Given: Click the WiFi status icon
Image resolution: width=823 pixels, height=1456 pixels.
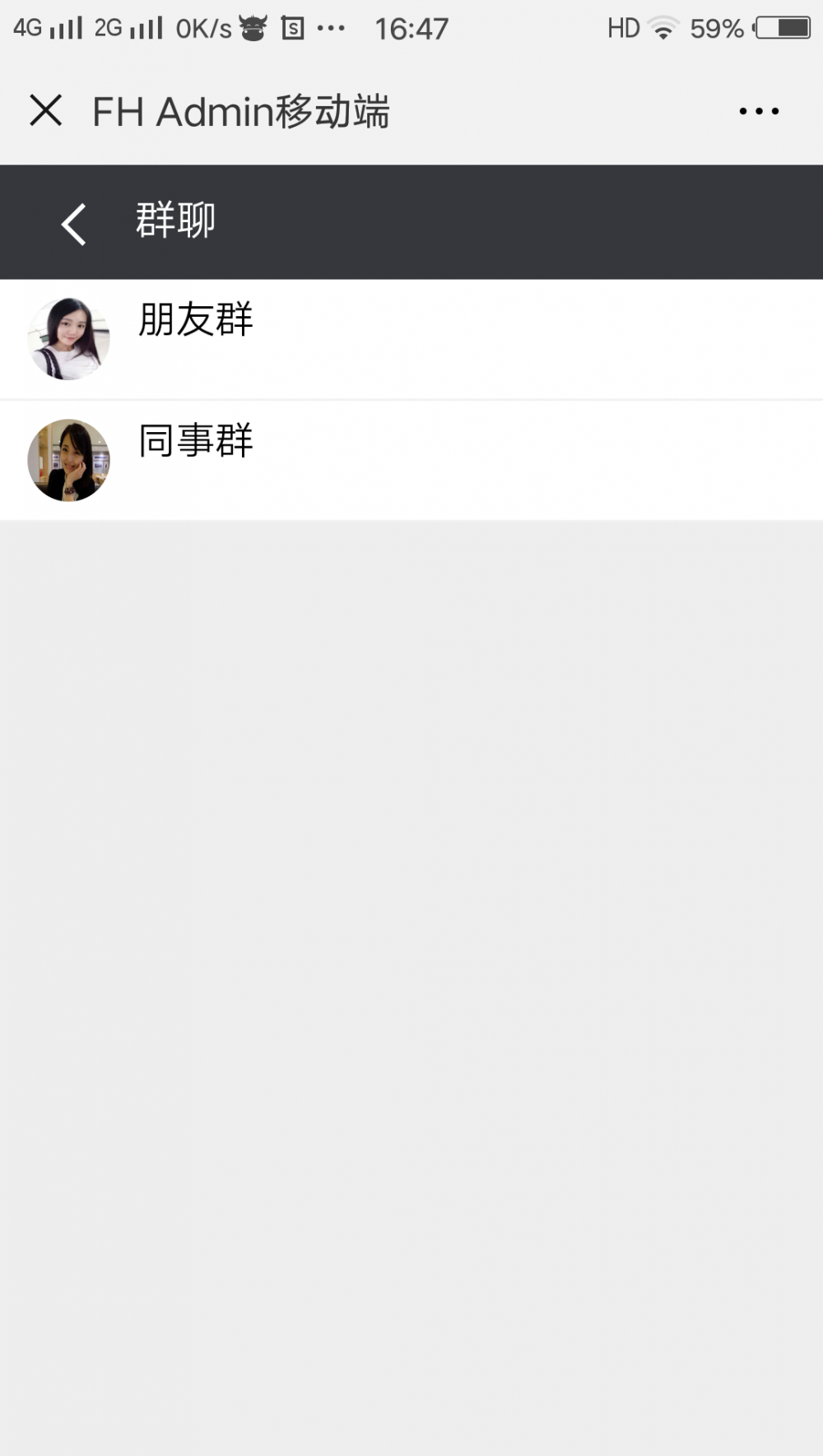Looking at the screenshot, I should [663, 27].
